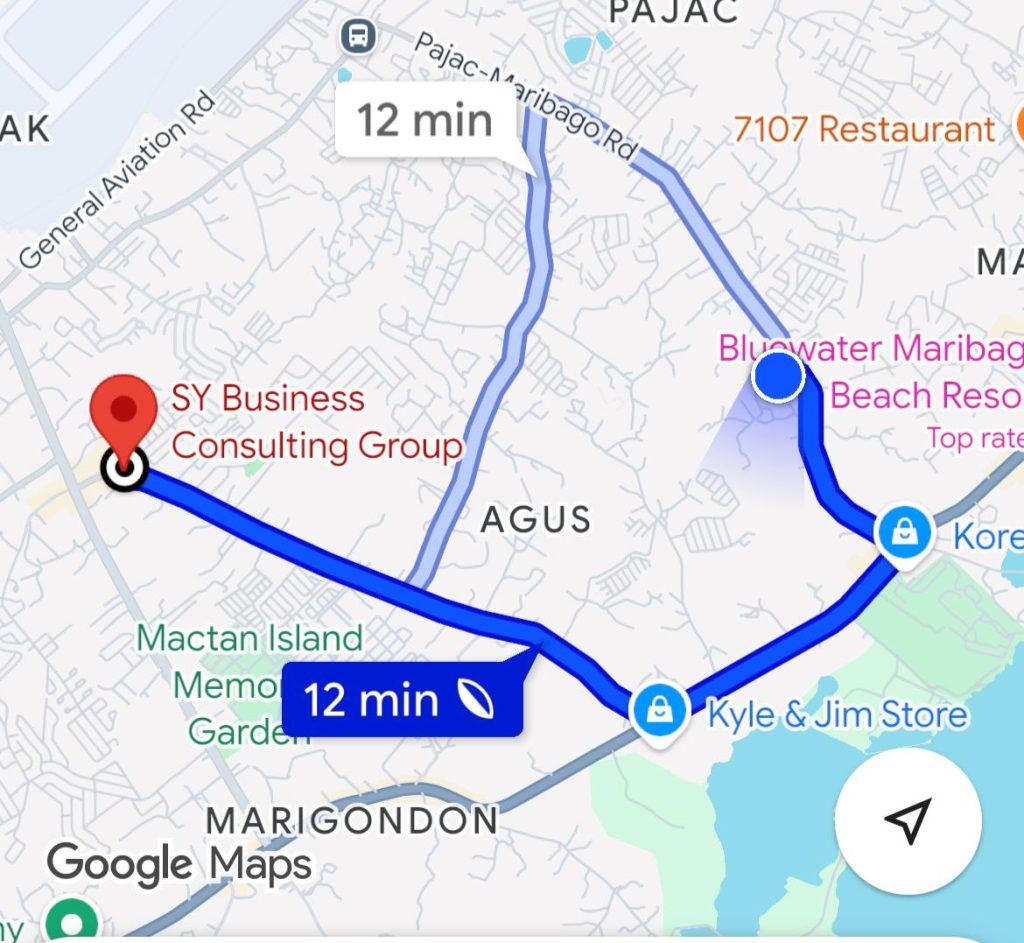Image resolution: width=1024 pixels, height=943 pixels.
Task: Select the eco-friendly 12 min route label
Action: [x=401, y=700]
